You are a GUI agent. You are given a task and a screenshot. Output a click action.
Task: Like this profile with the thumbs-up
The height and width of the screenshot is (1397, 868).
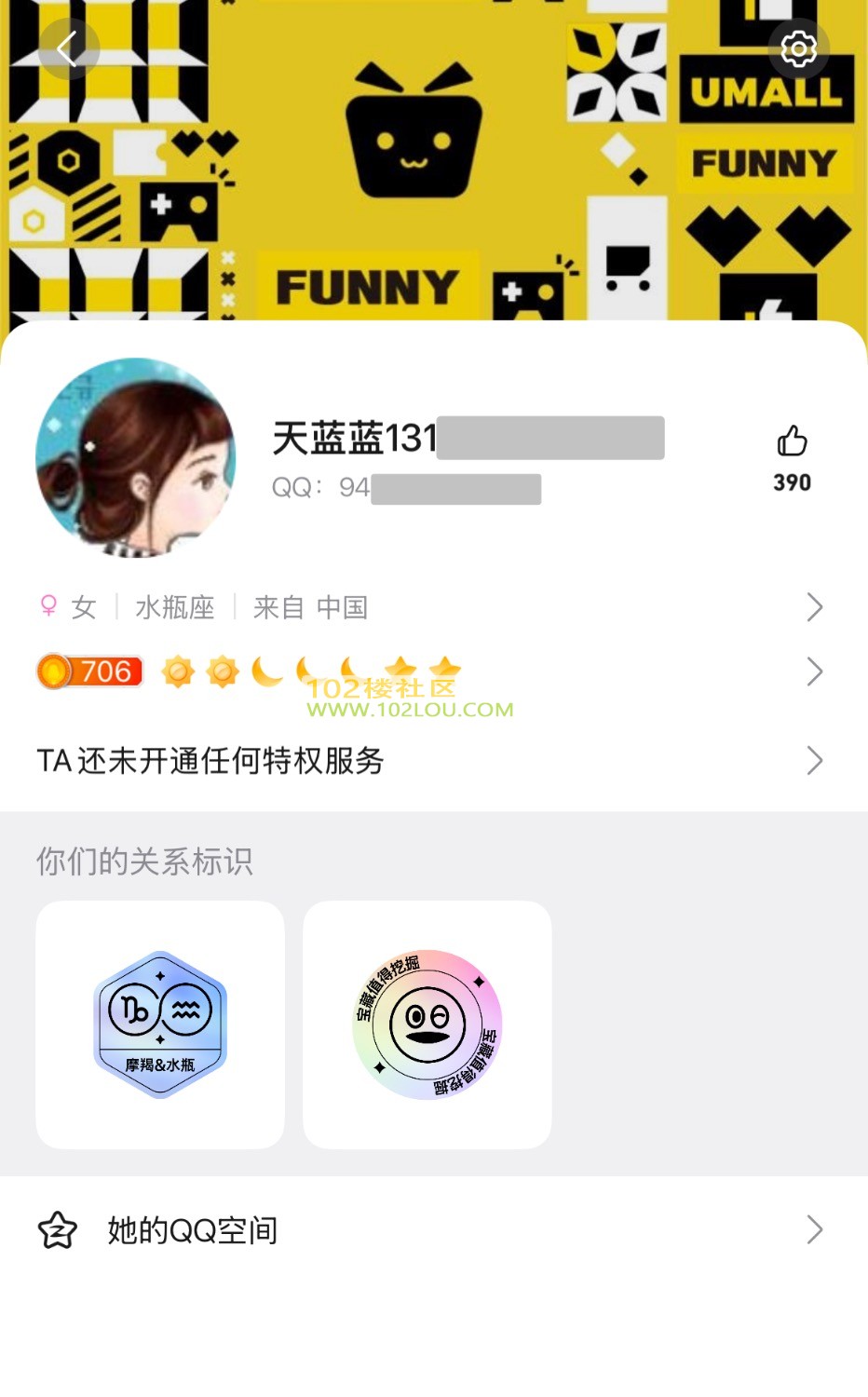[792, 441]
